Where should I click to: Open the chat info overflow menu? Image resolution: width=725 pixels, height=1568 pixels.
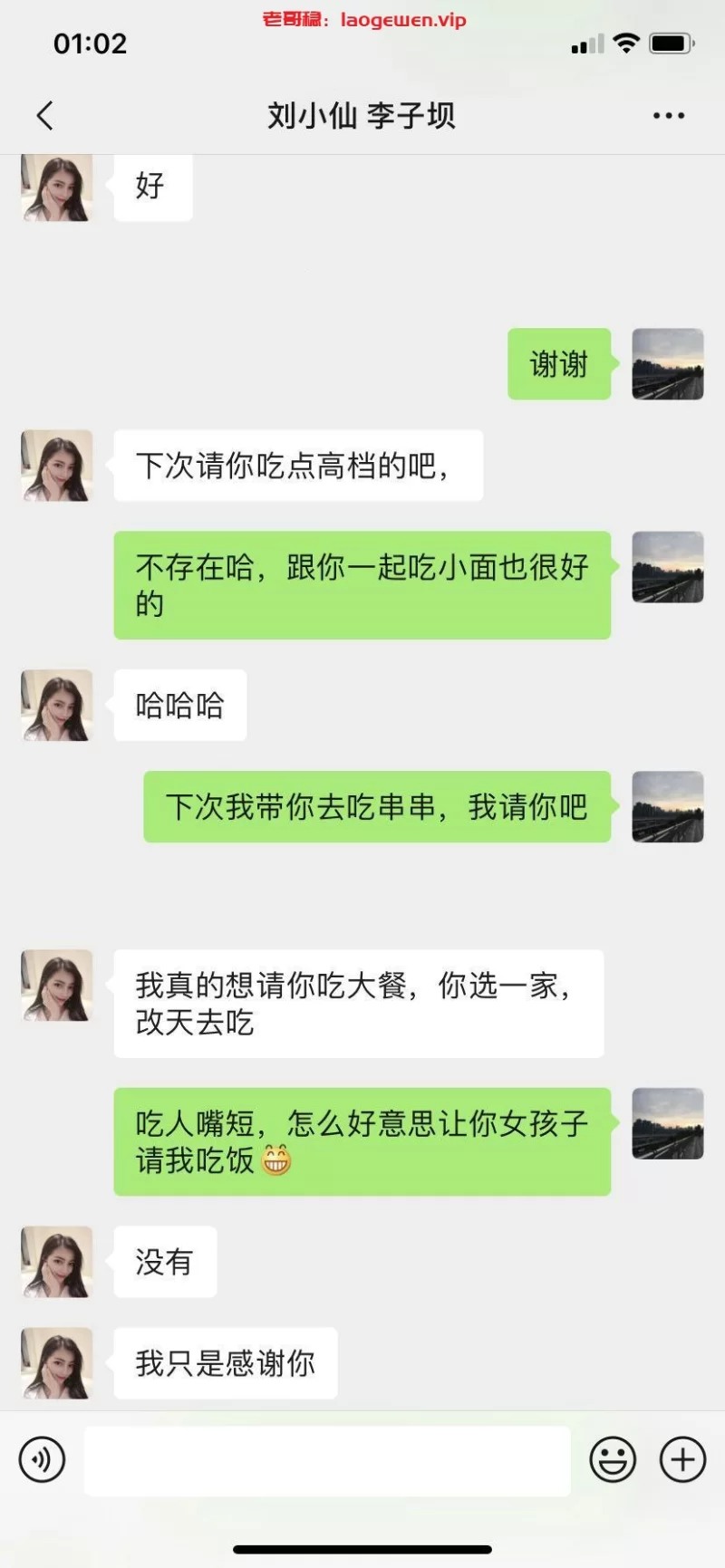668,116
